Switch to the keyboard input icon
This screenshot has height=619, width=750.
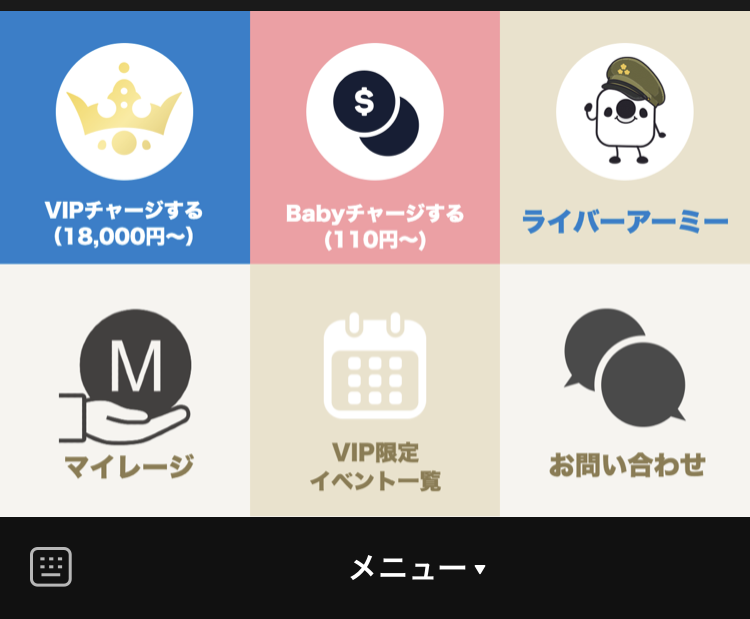51,567
